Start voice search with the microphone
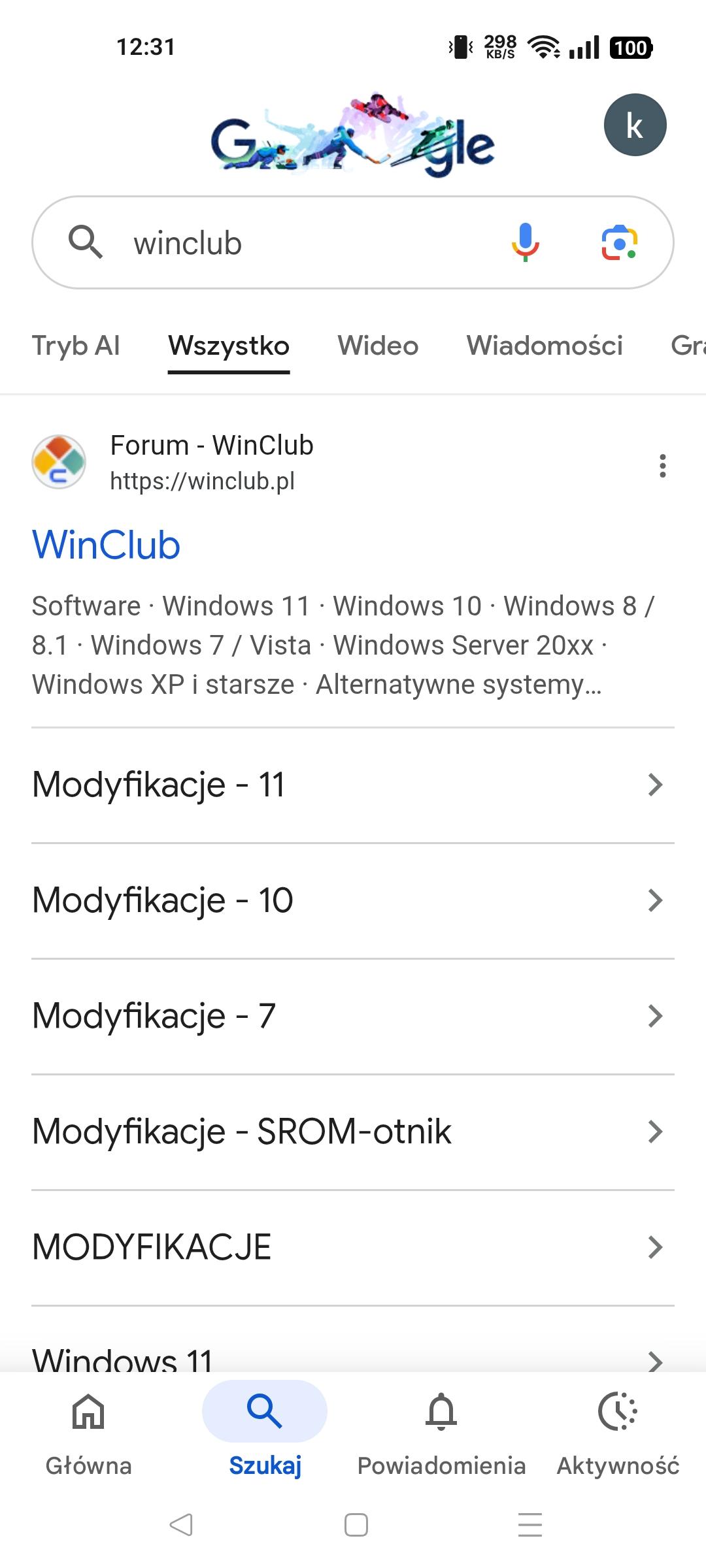Screen dimensions: 706x1568 pos(525,242)
